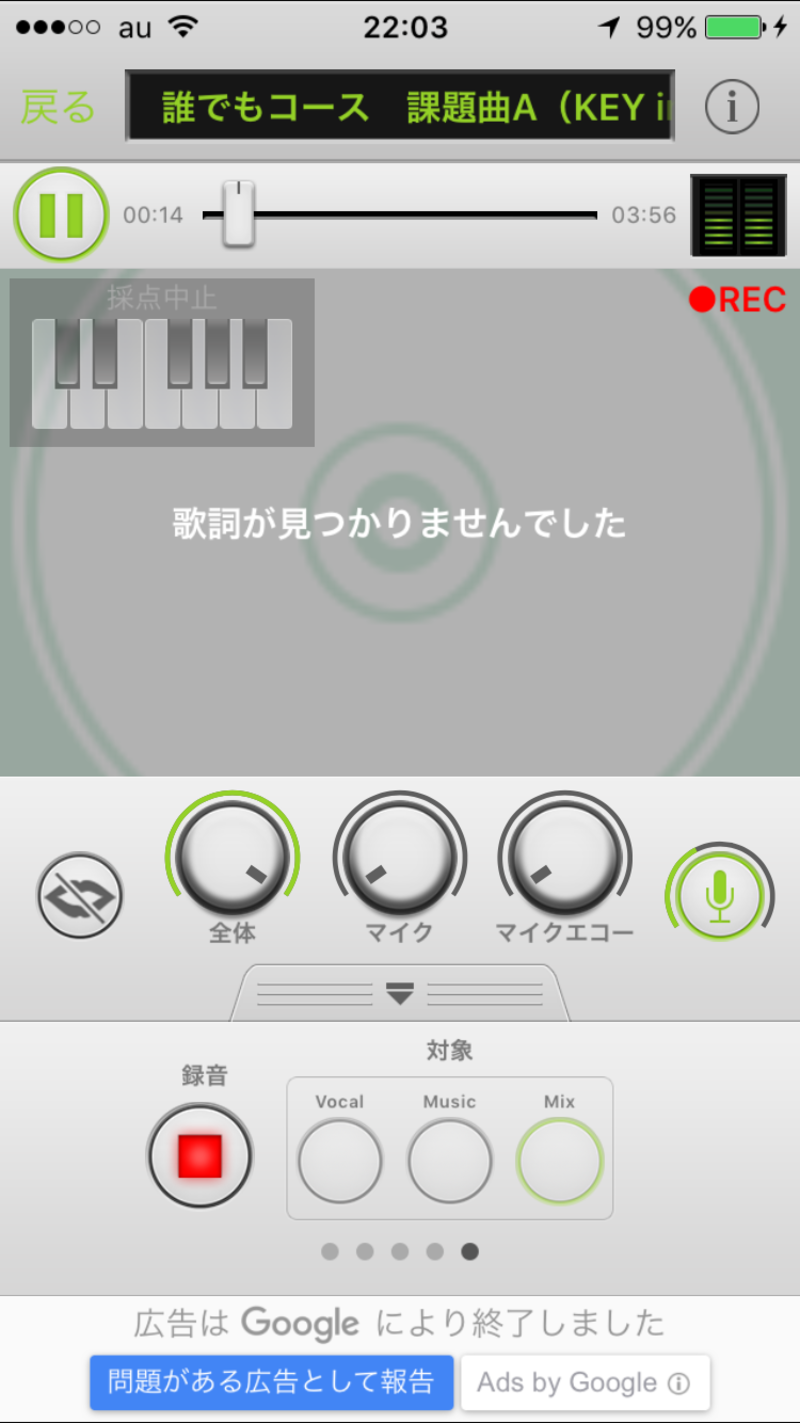Stop recording with the 録音 button
The height and width of the screenshot is (1423, 800).
200,1156
